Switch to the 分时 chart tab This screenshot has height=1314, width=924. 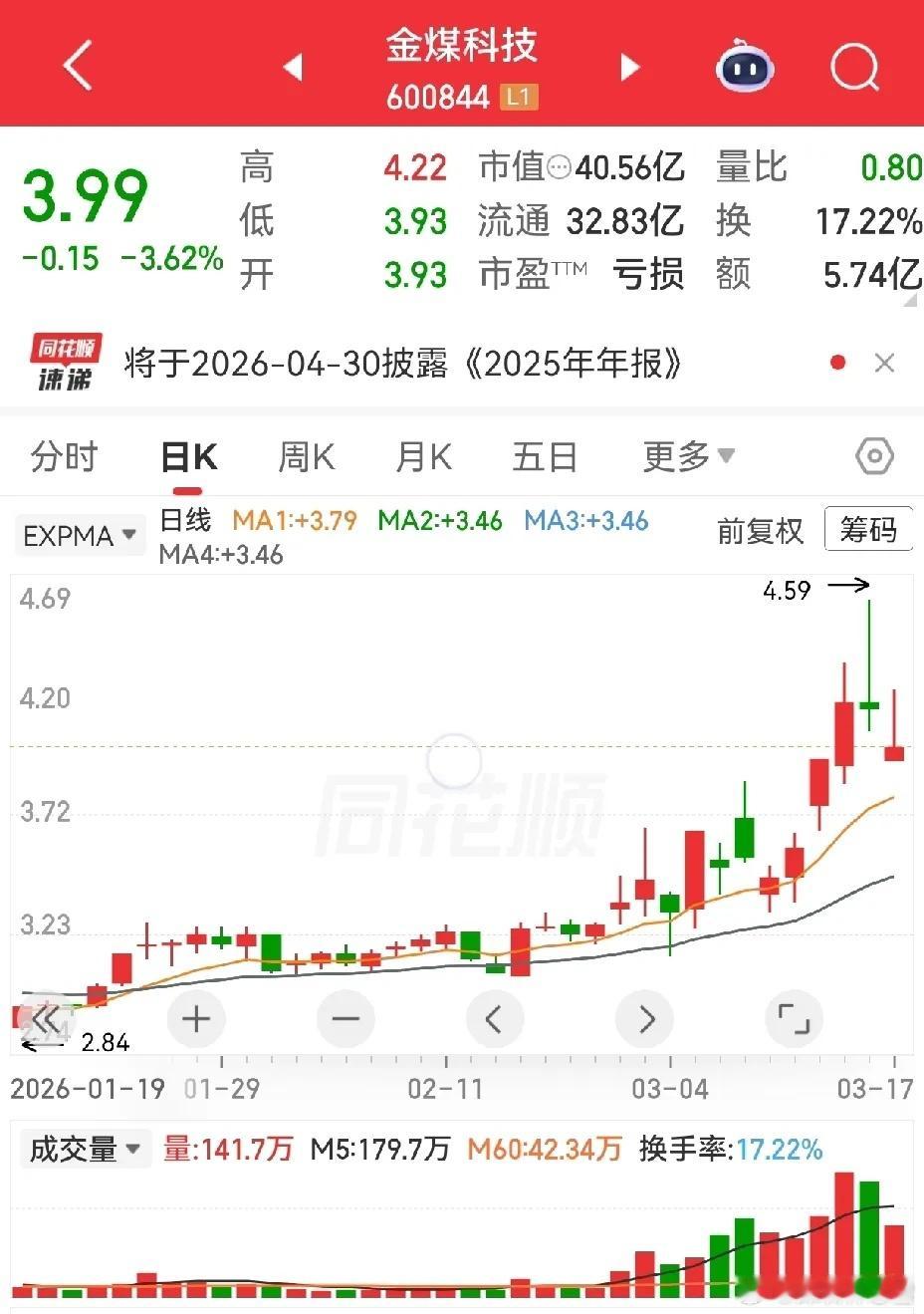pyautogui.click(x=64, y=456)
